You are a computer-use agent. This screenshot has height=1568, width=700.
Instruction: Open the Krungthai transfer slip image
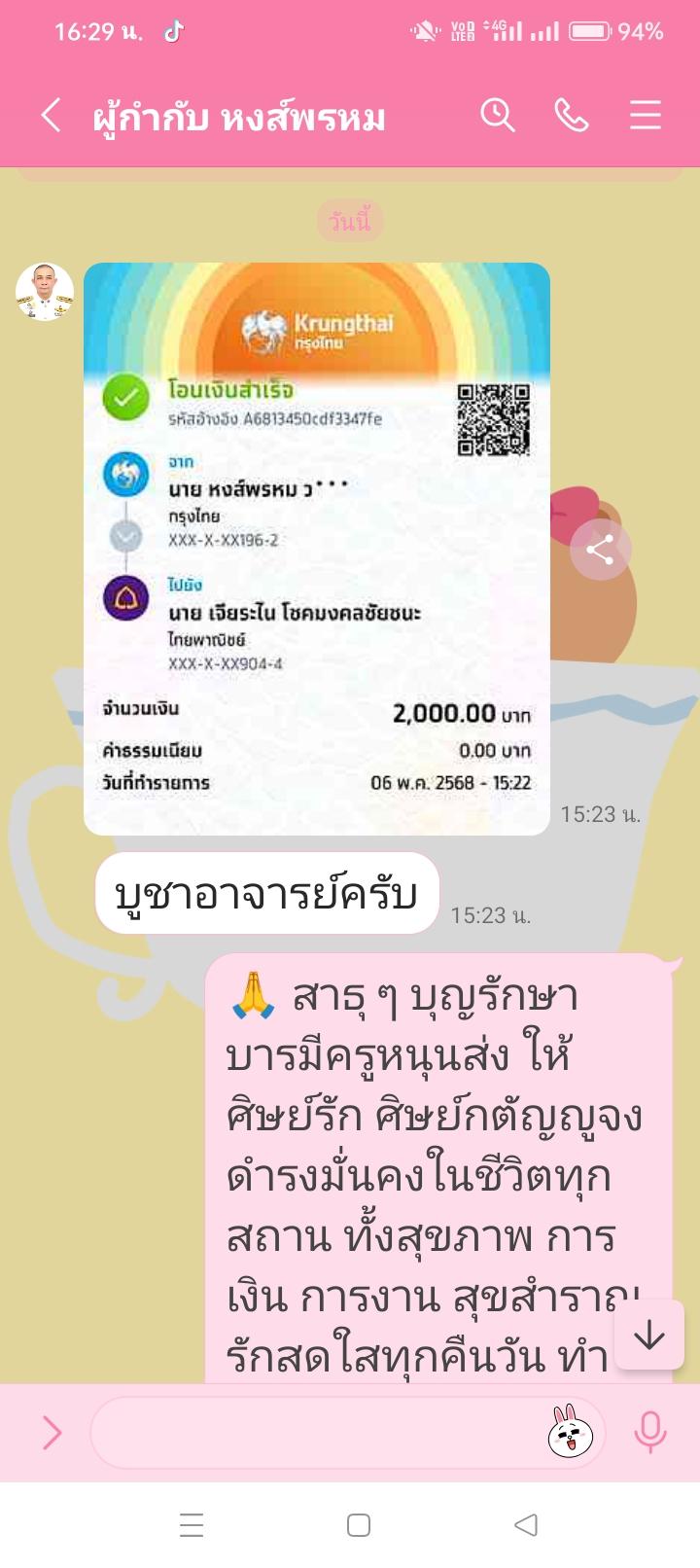click(x=317, y=549)
